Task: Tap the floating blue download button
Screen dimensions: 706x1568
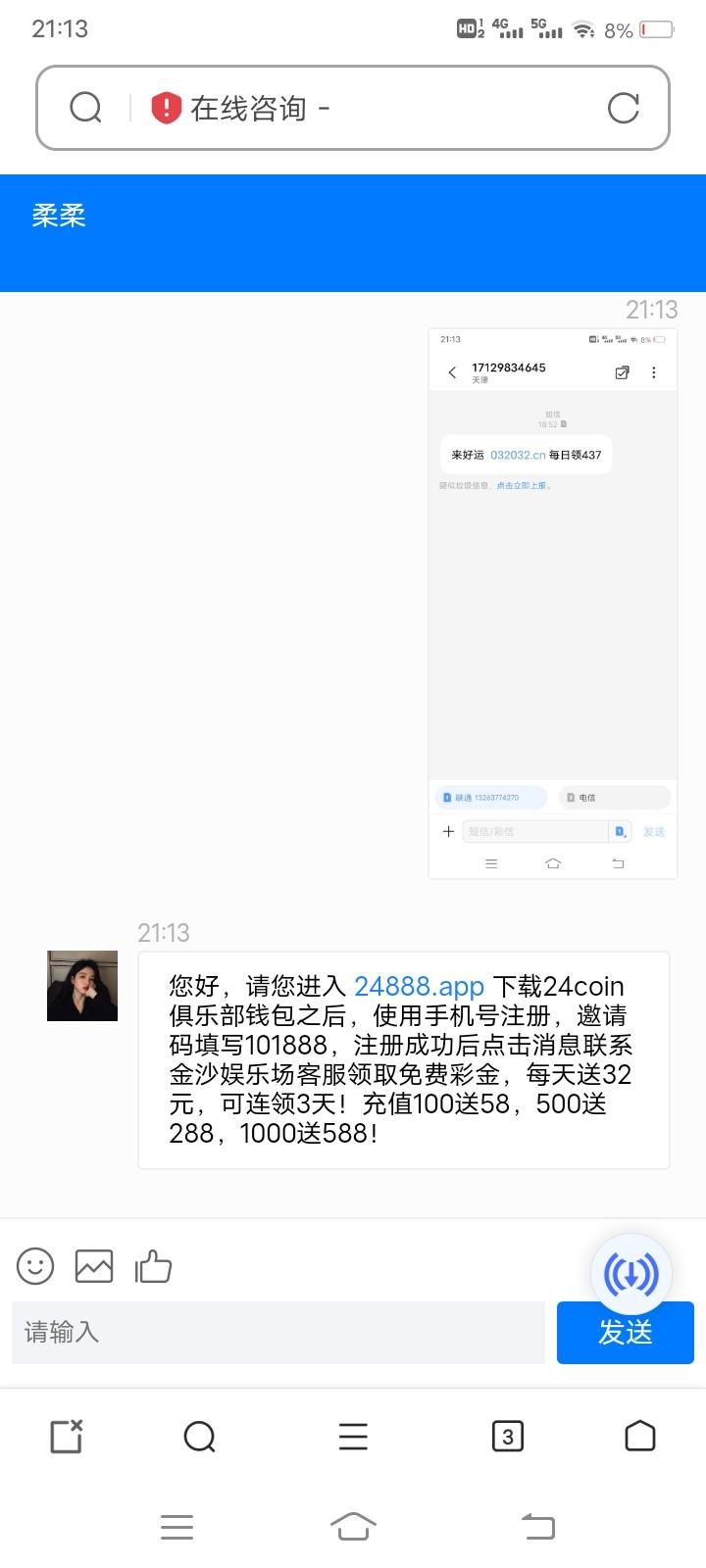Action: pos(630,1274)
